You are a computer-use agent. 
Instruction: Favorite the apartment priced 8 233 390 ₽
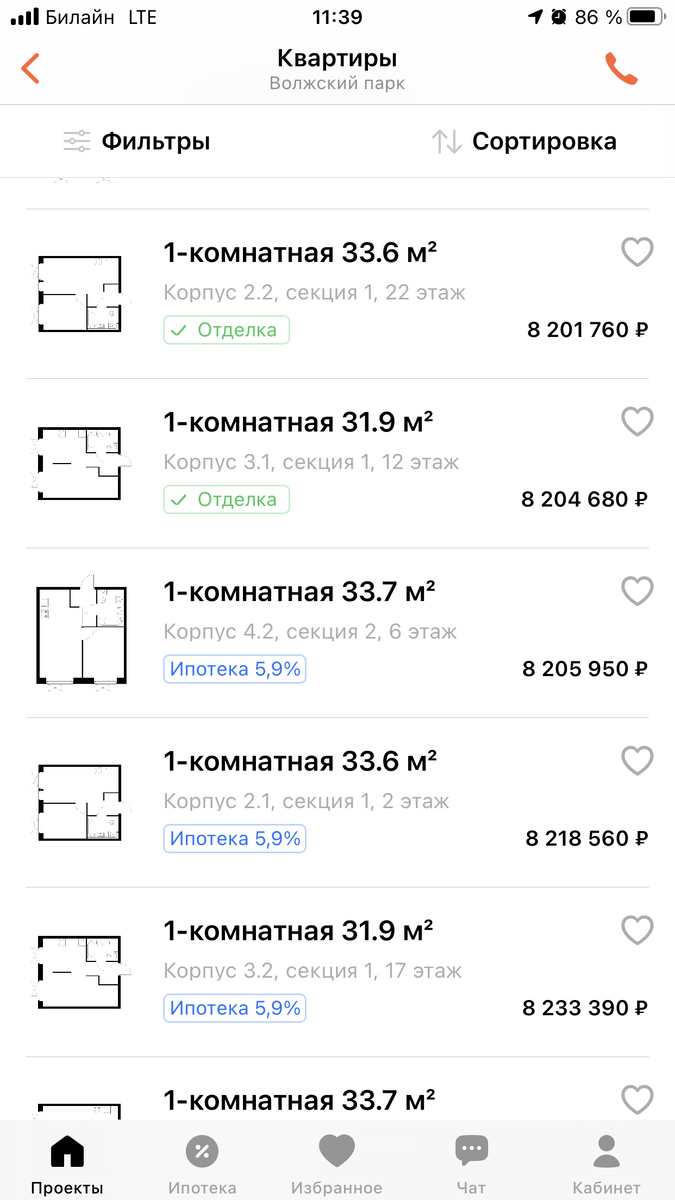point(637,930)
